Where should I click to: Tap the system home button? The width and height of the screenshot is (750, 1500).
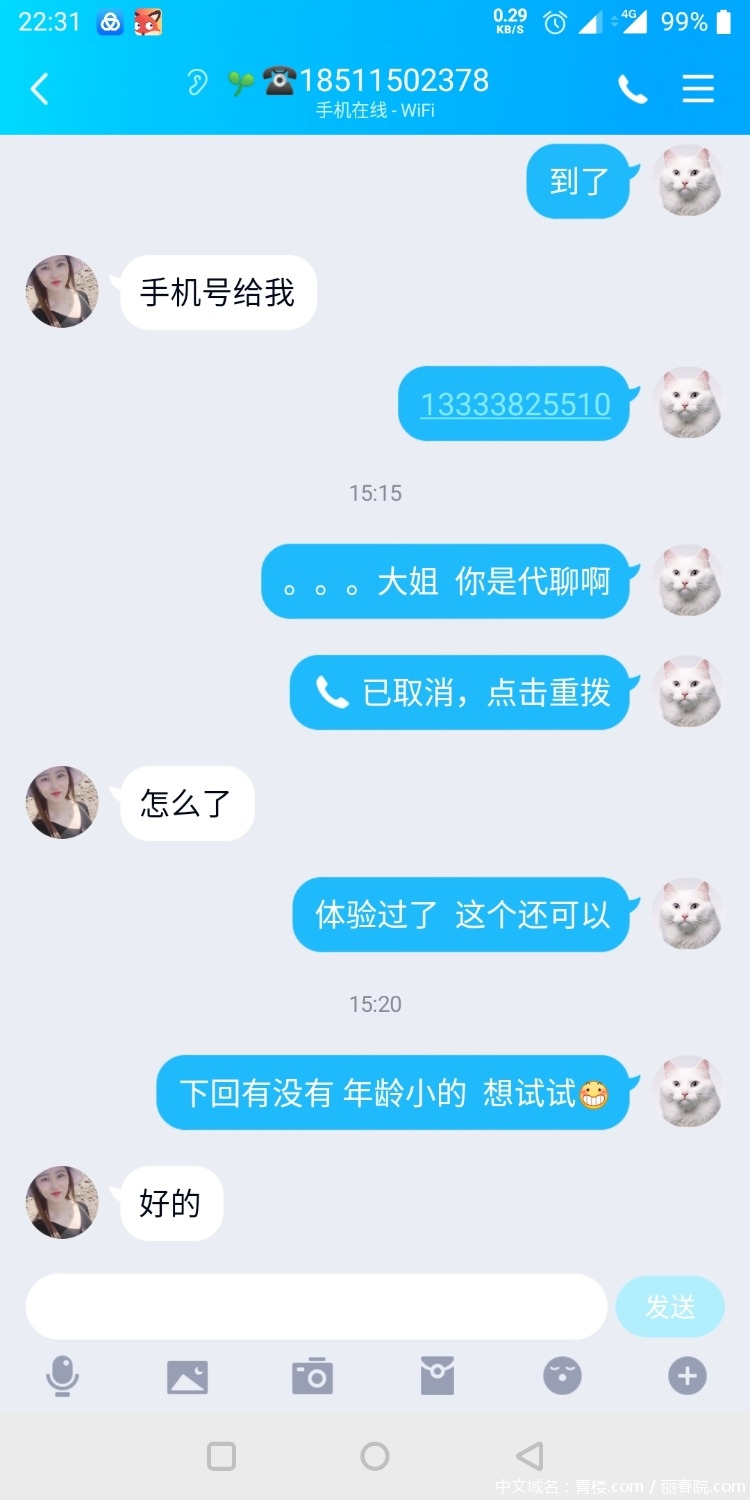click(375, 1456)
